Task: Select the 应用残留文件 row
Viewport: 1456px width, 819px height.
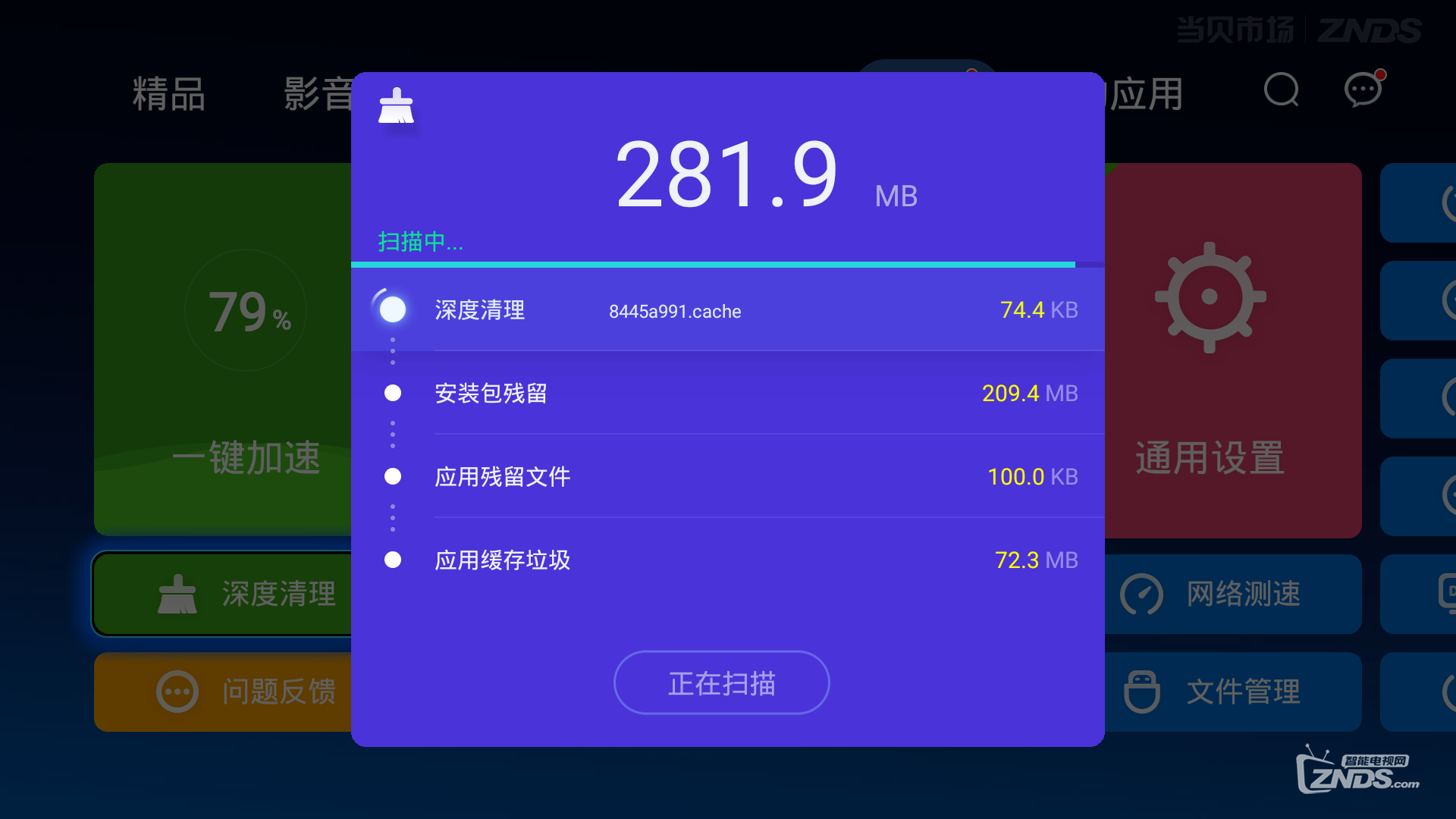Action: tap(726, 477)
